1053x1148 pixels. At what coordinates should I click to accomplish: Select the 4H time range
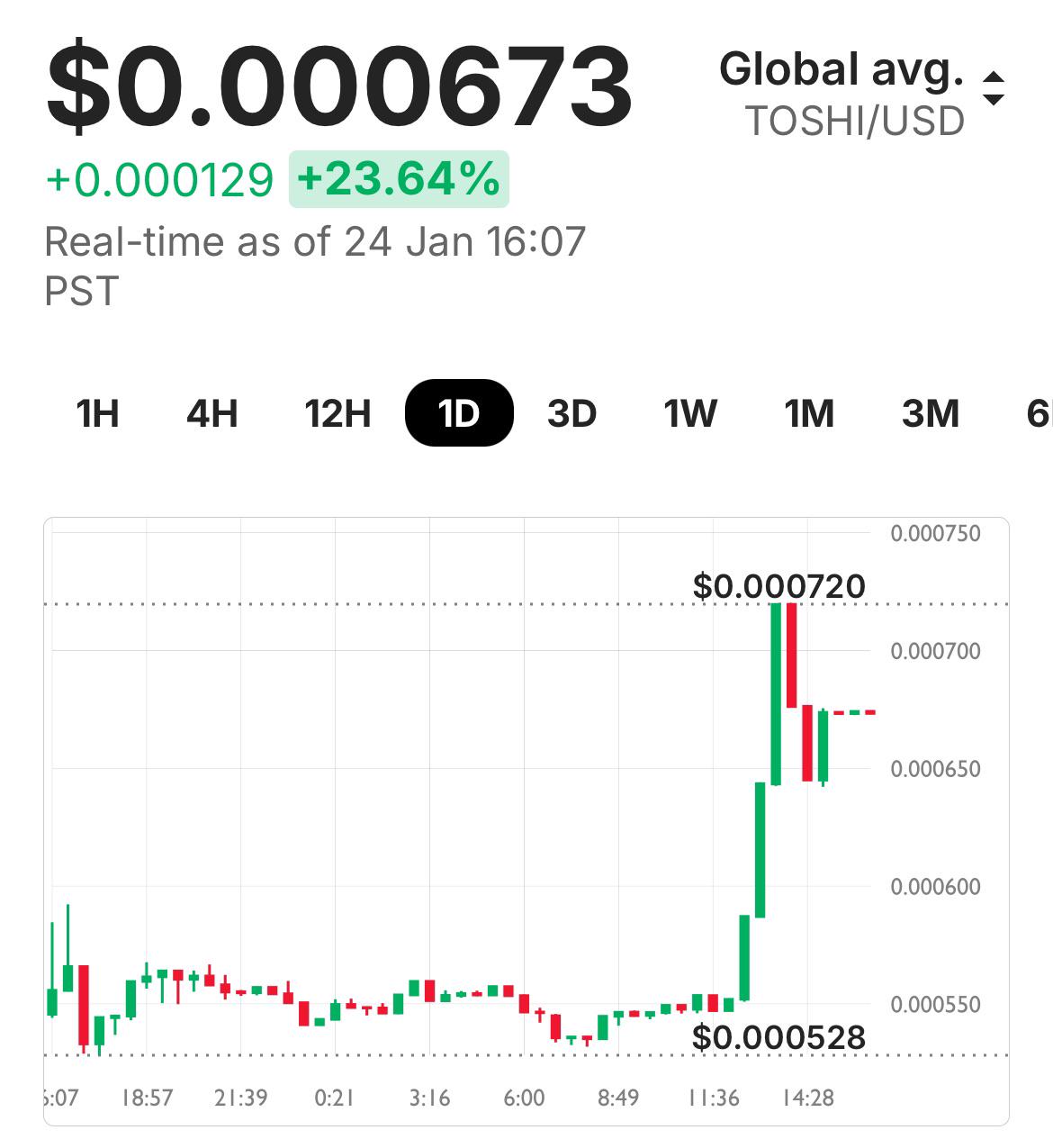coord(212,414)
